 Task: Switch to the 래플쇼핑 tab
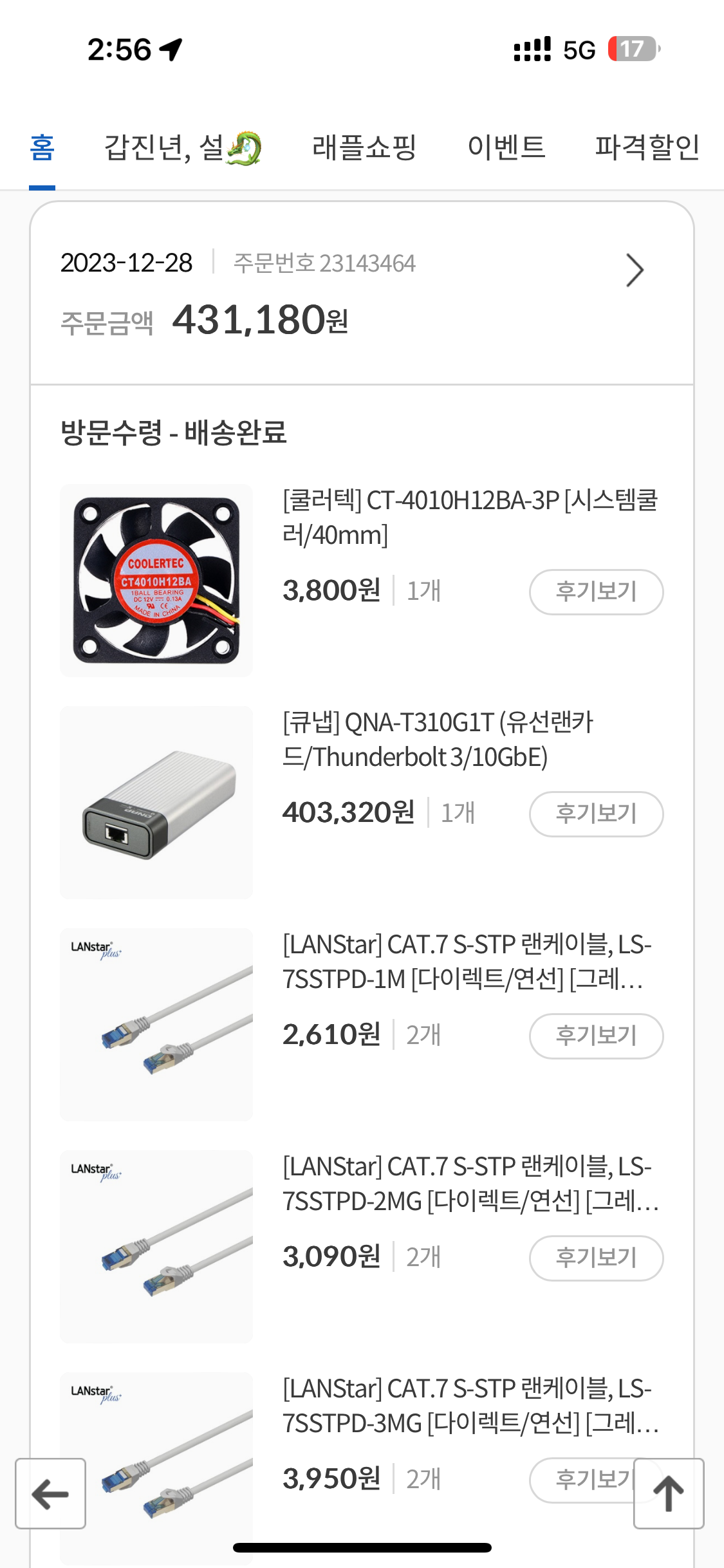(x=364, y=148)
